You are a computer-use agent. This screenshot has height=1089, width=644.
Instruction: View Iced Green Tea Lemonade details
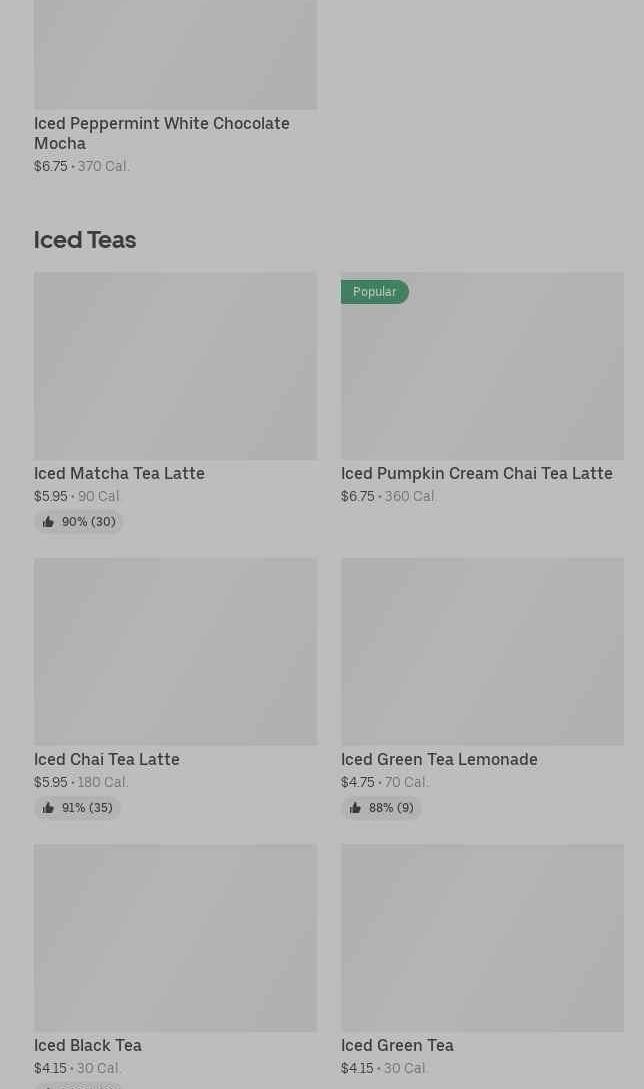click(x=482, y=689)
